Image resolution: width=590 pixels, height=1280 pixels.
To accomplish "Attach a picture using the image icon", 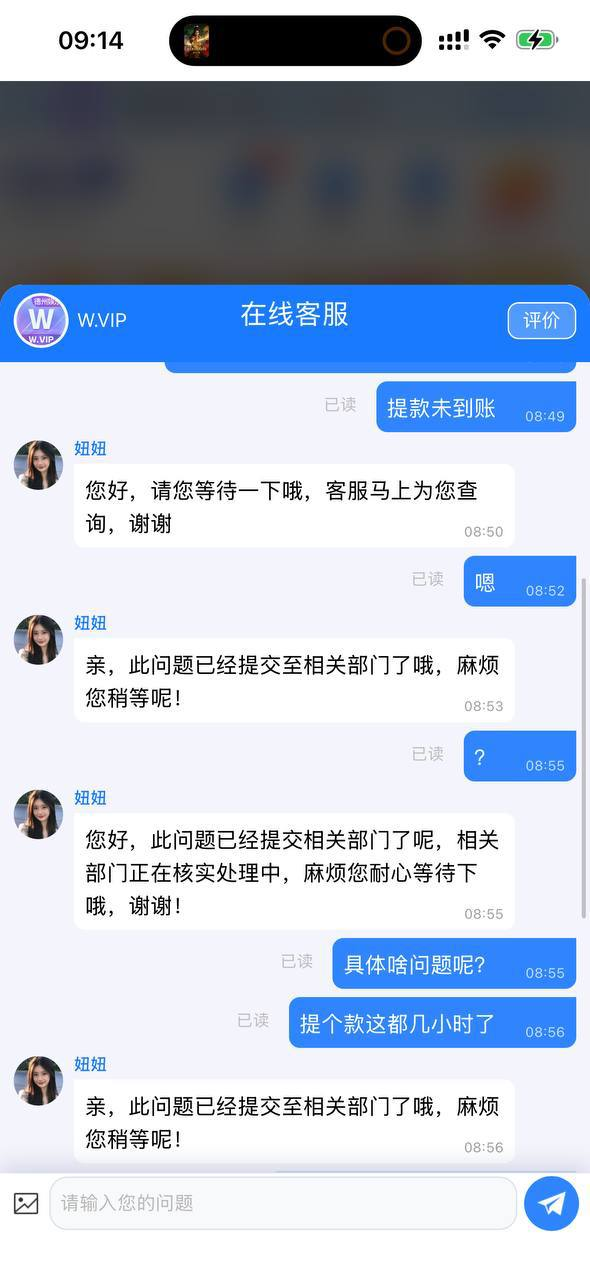I will coord(26,1203).
